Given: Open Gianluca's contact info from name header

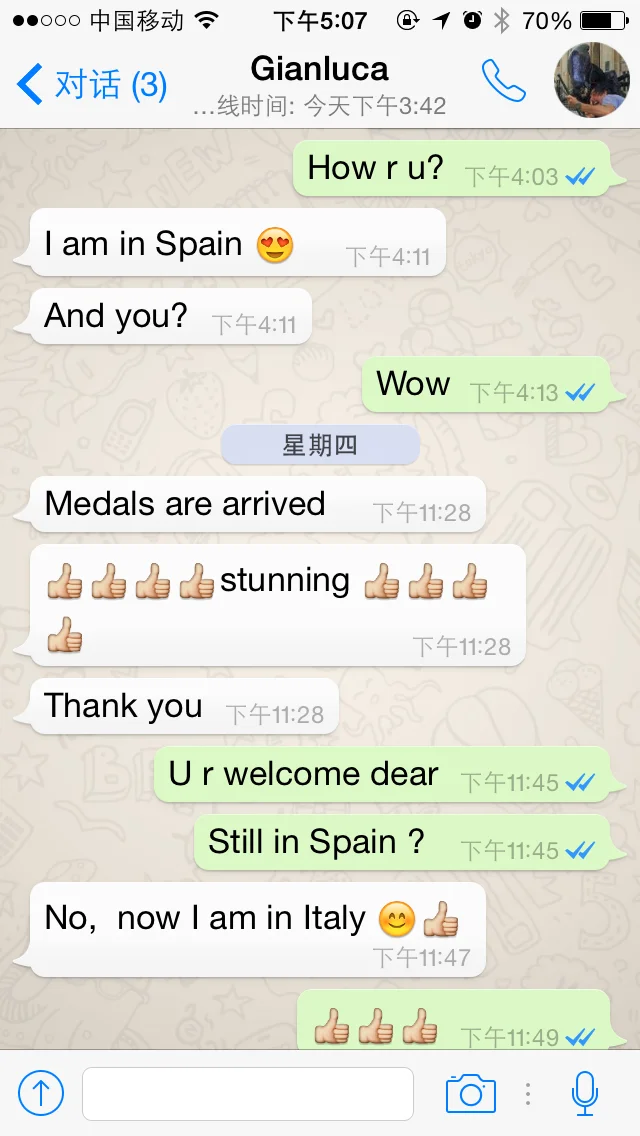Looking at the screenshot, I should tap(320, 69).
